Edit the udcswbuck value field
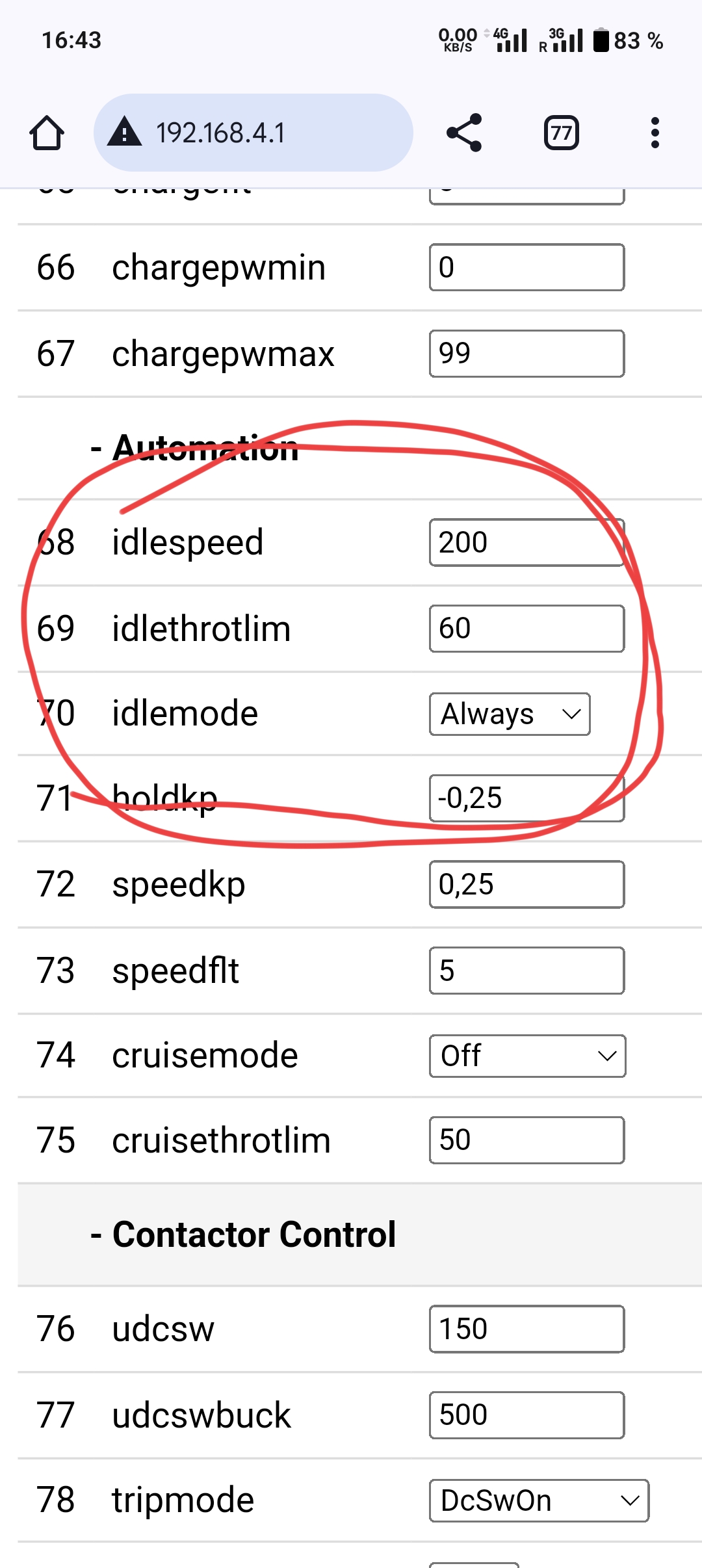This screenshot has width=702, height=1568. point(526,1415)
